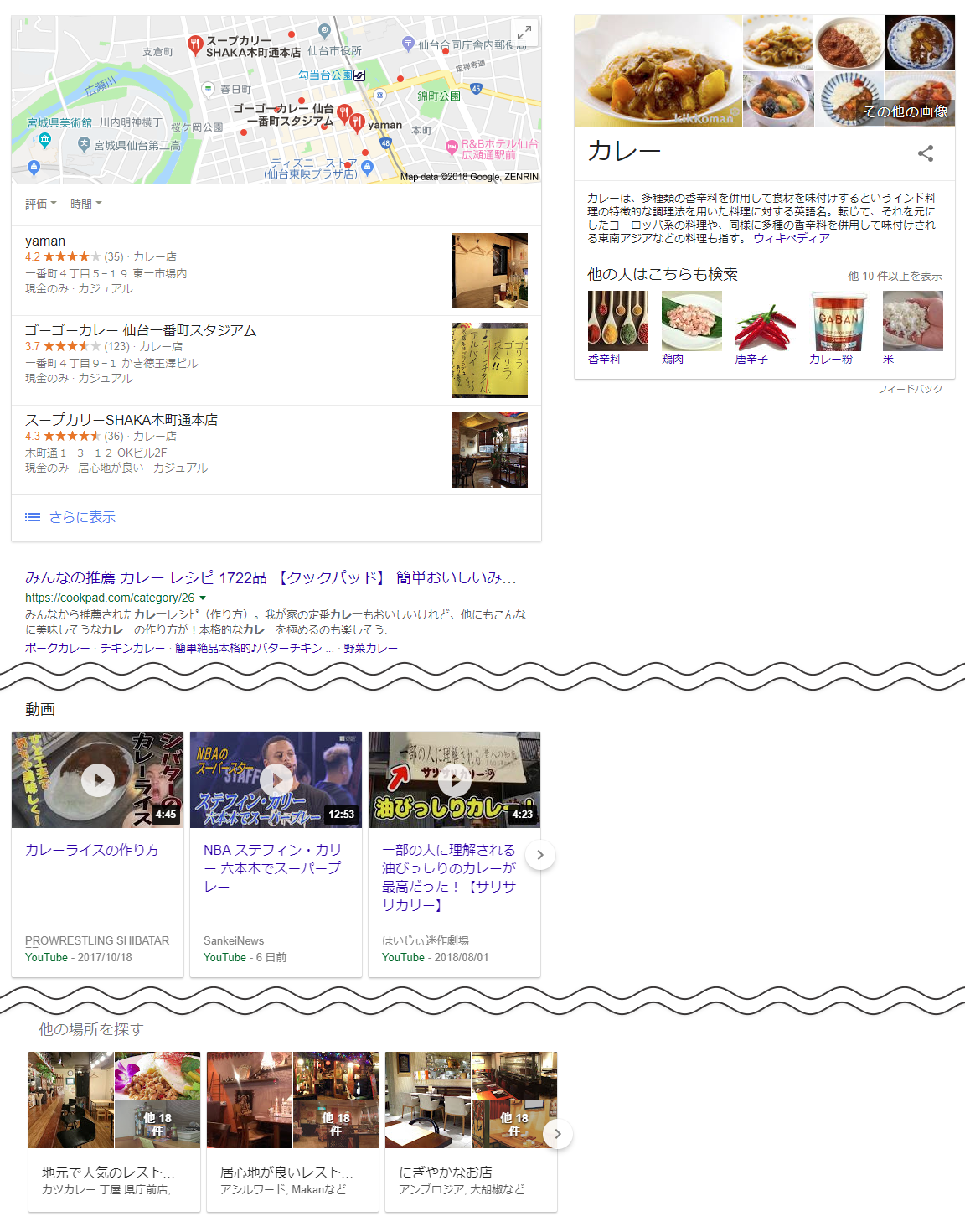965x1232 pixels.
Task: Open the Cookpad カレー レシピ search result
Action: pyautogui.click(x=270, y=577)
